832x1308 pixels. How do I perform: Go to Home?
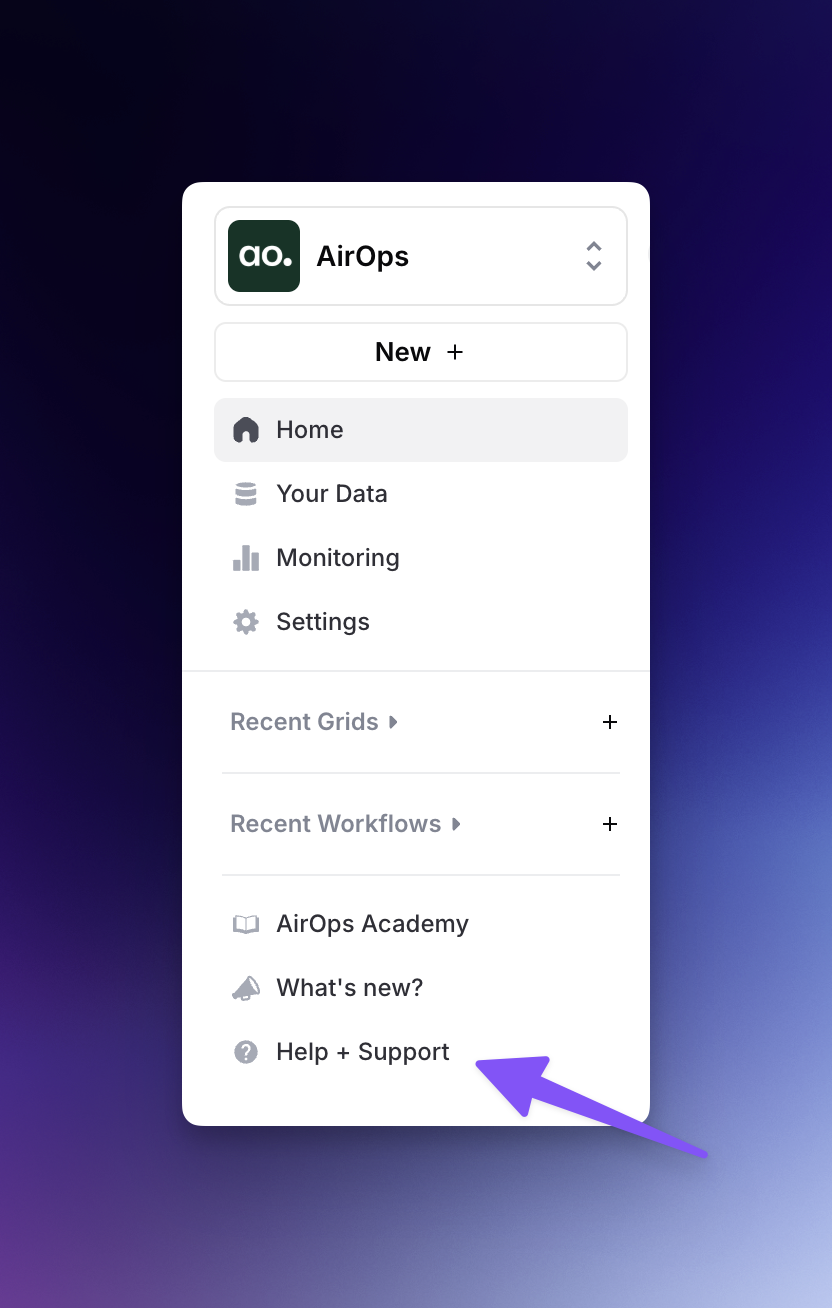420,430
